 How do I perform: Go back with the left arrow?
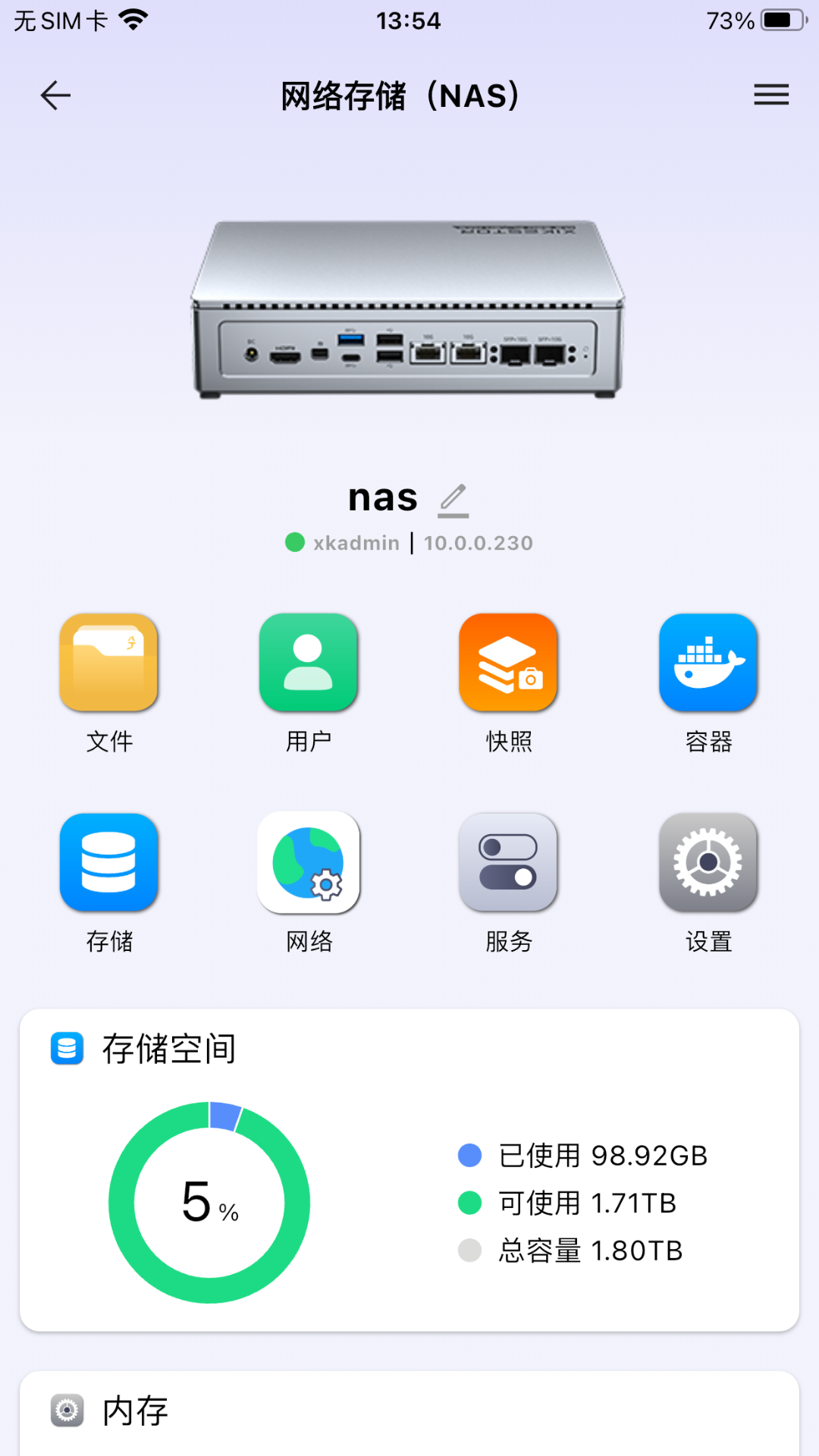tap(54, 95)
